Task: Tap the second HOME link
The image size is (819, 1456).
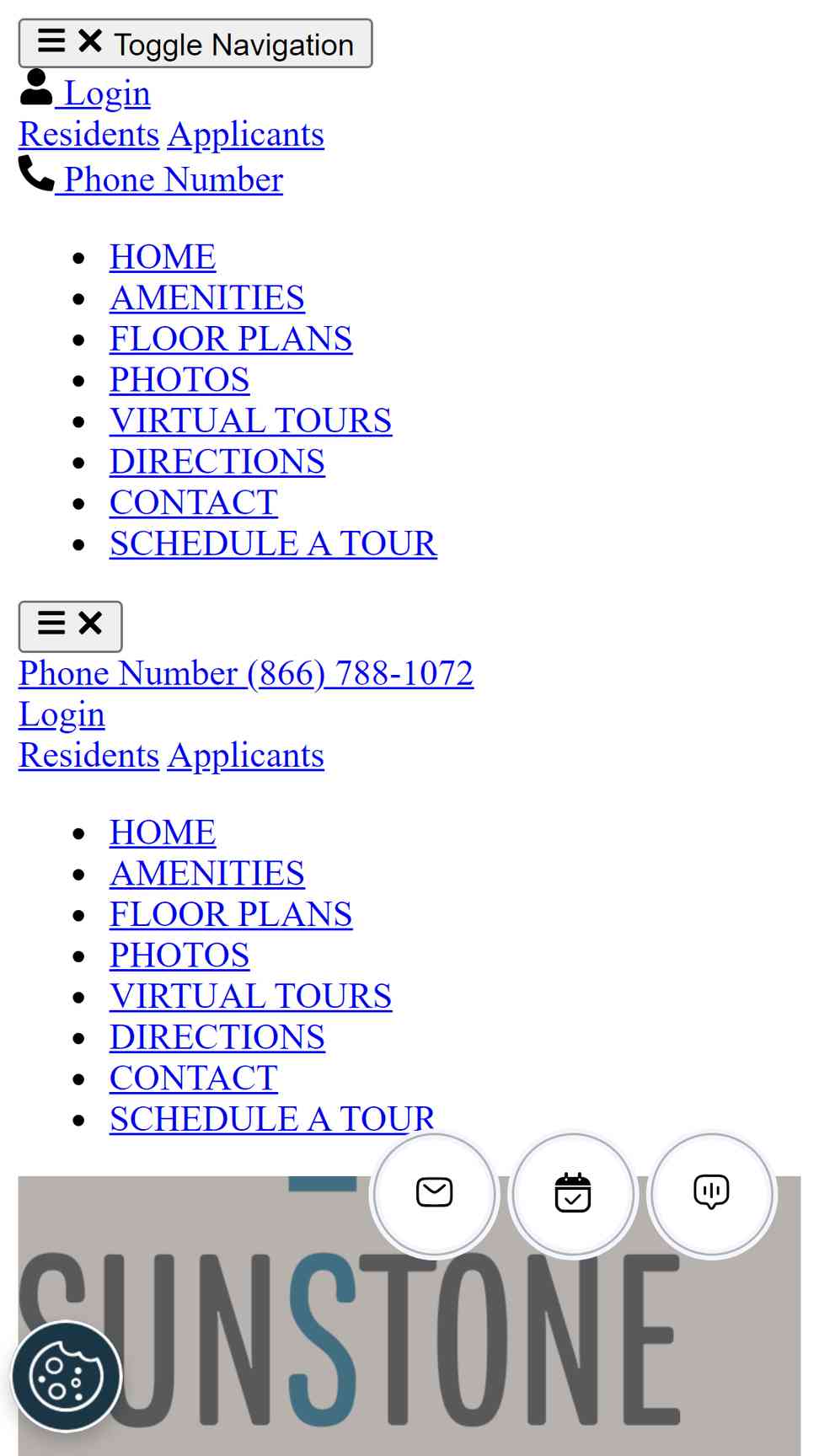Action: pos(163,832)
